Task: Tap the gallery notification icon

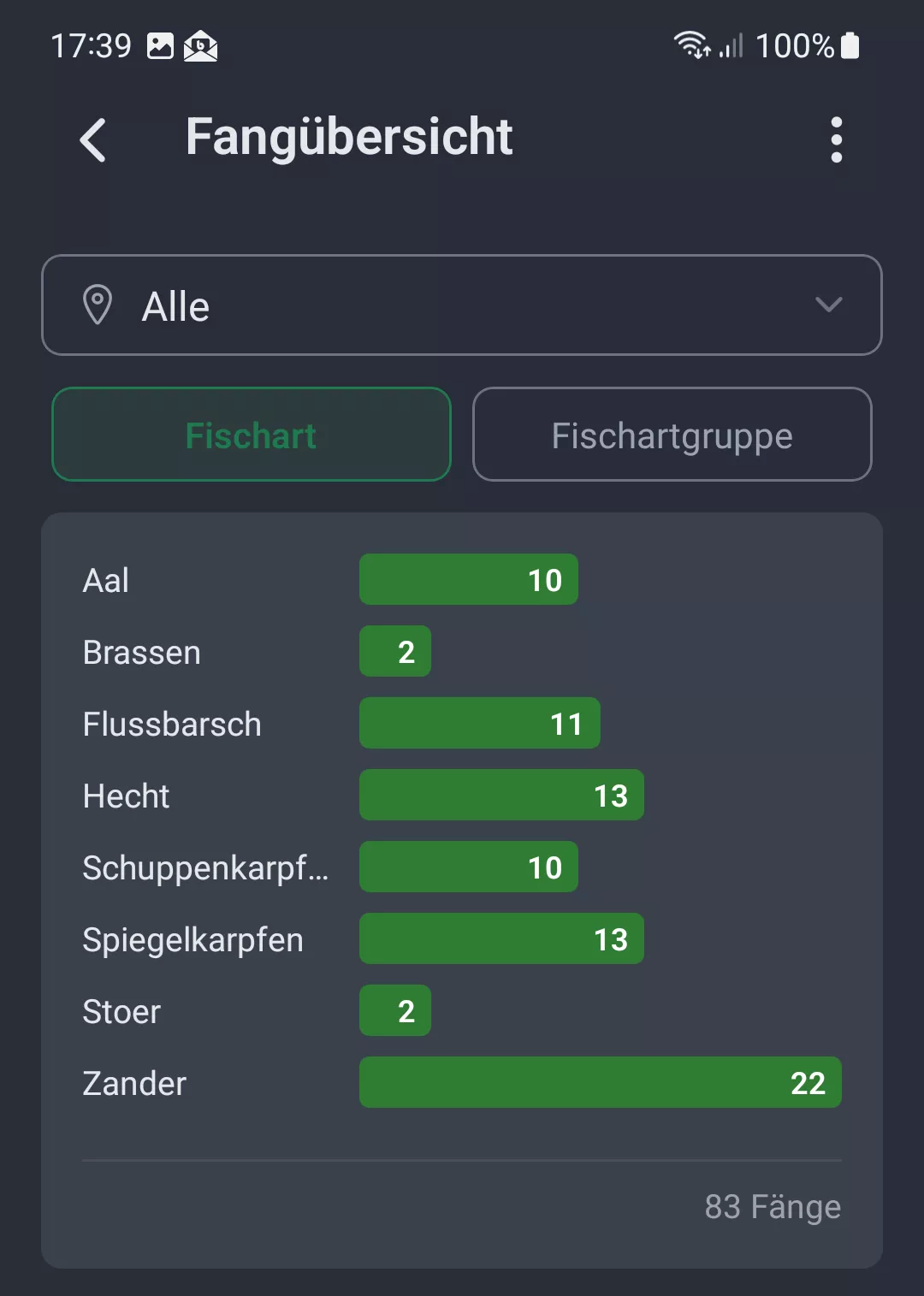Action: tap(158, 46)
